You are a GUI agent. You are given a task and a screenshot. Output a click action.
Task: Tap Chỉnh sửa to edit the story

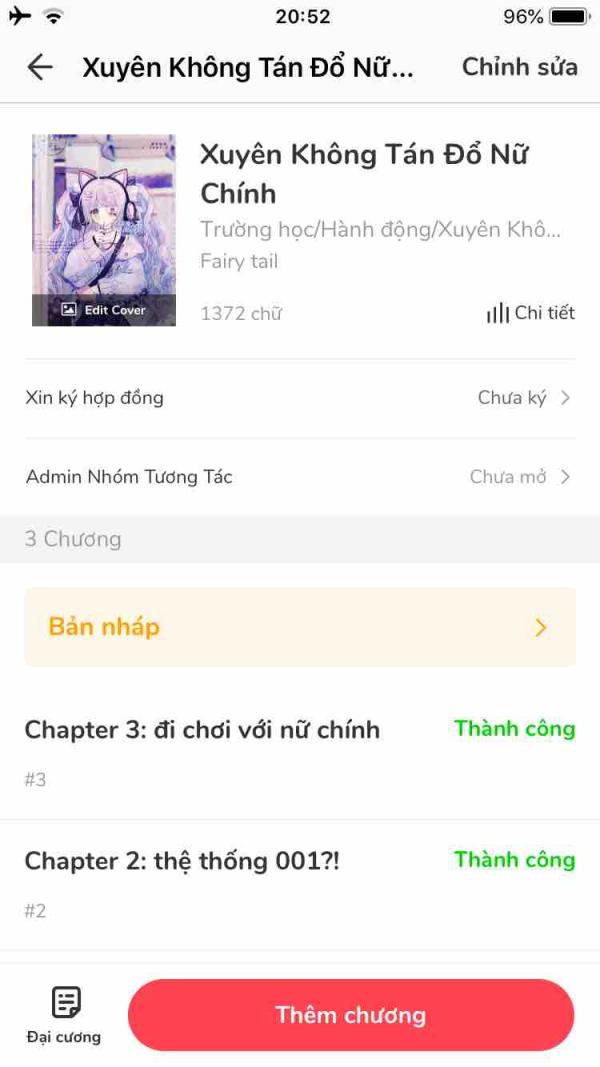pyautogui.click(x=519, y=67)
